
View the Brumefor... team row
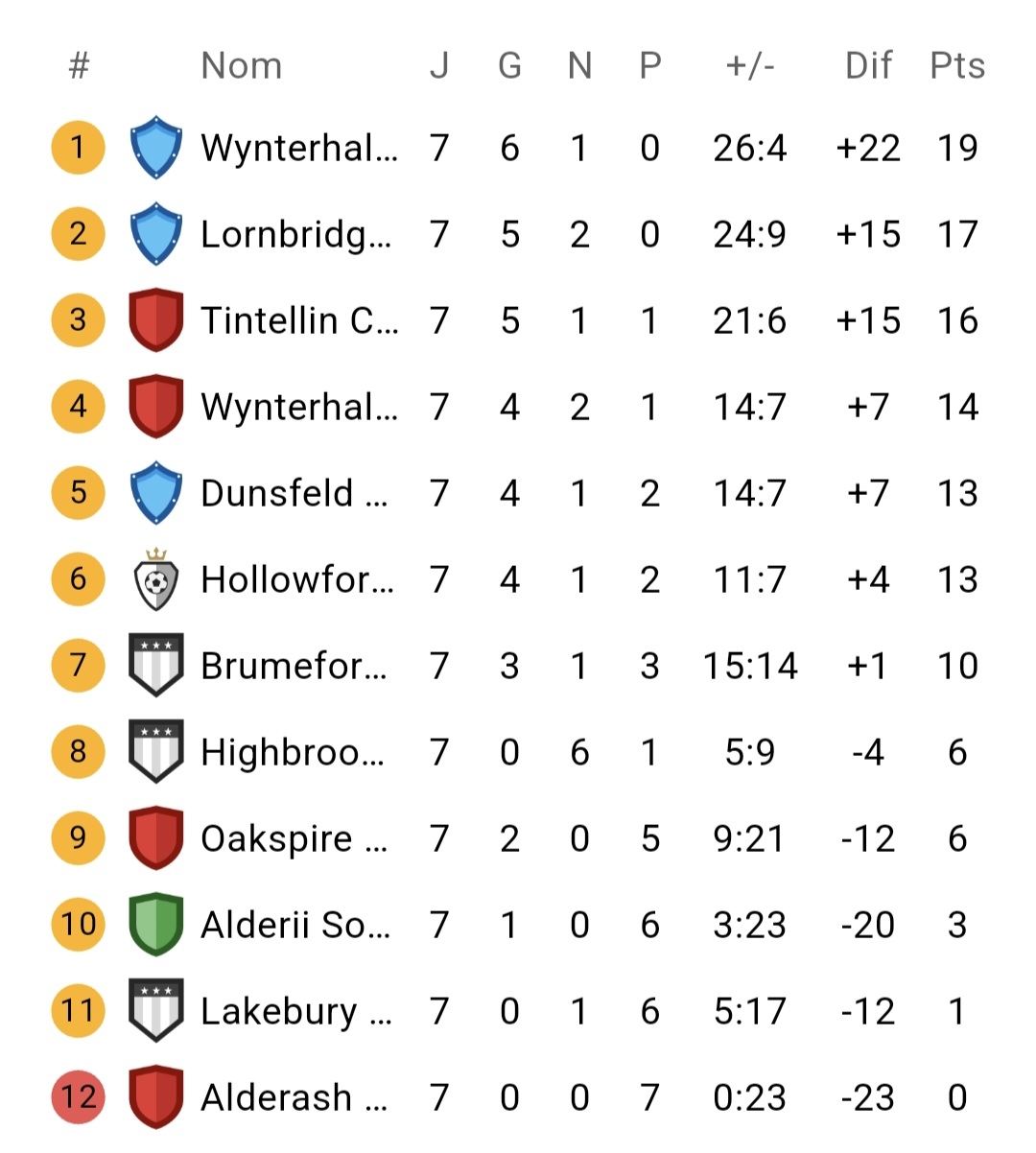click(x=294, y=667)
